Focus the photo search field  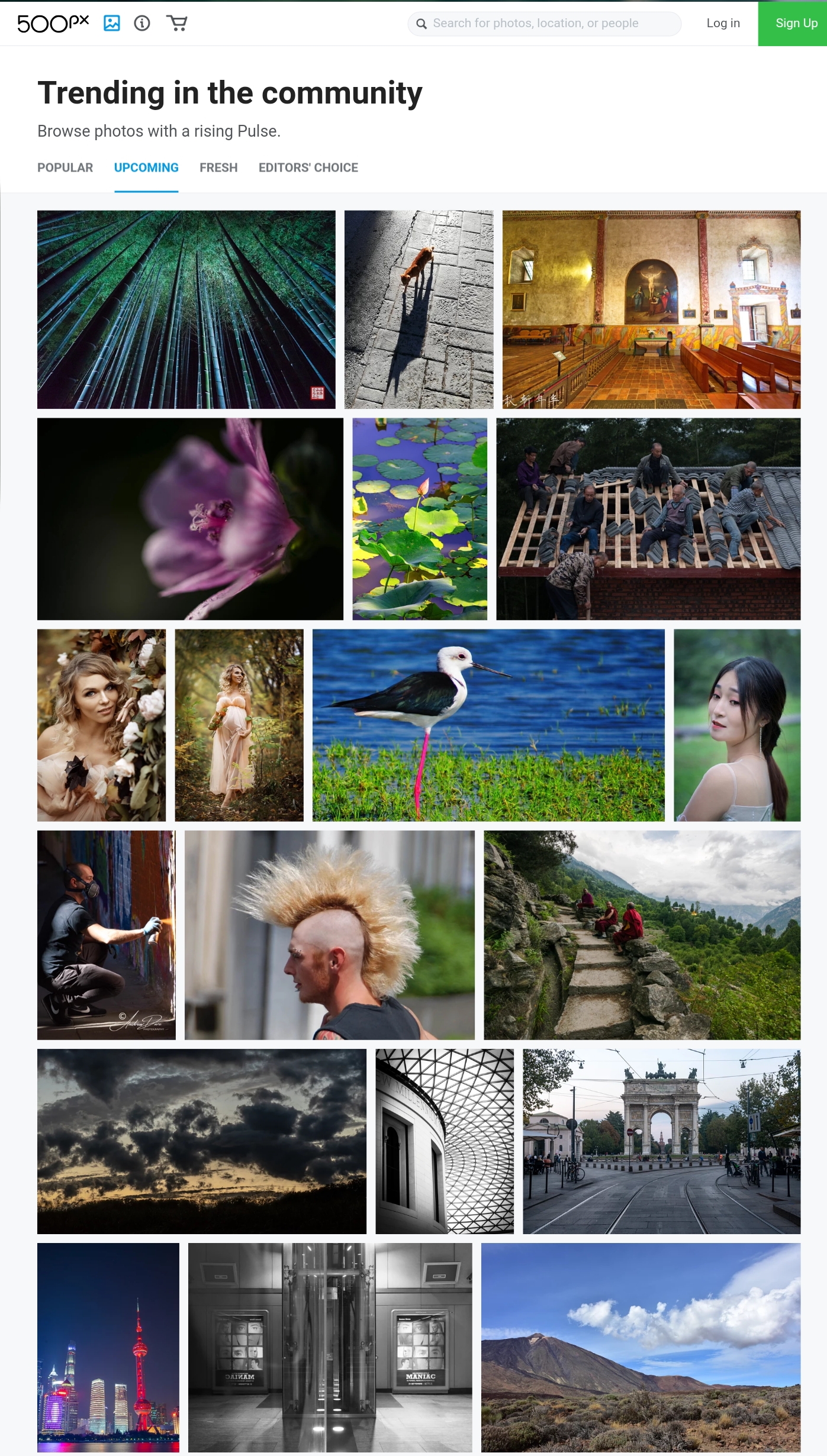[x=545, y=24]
